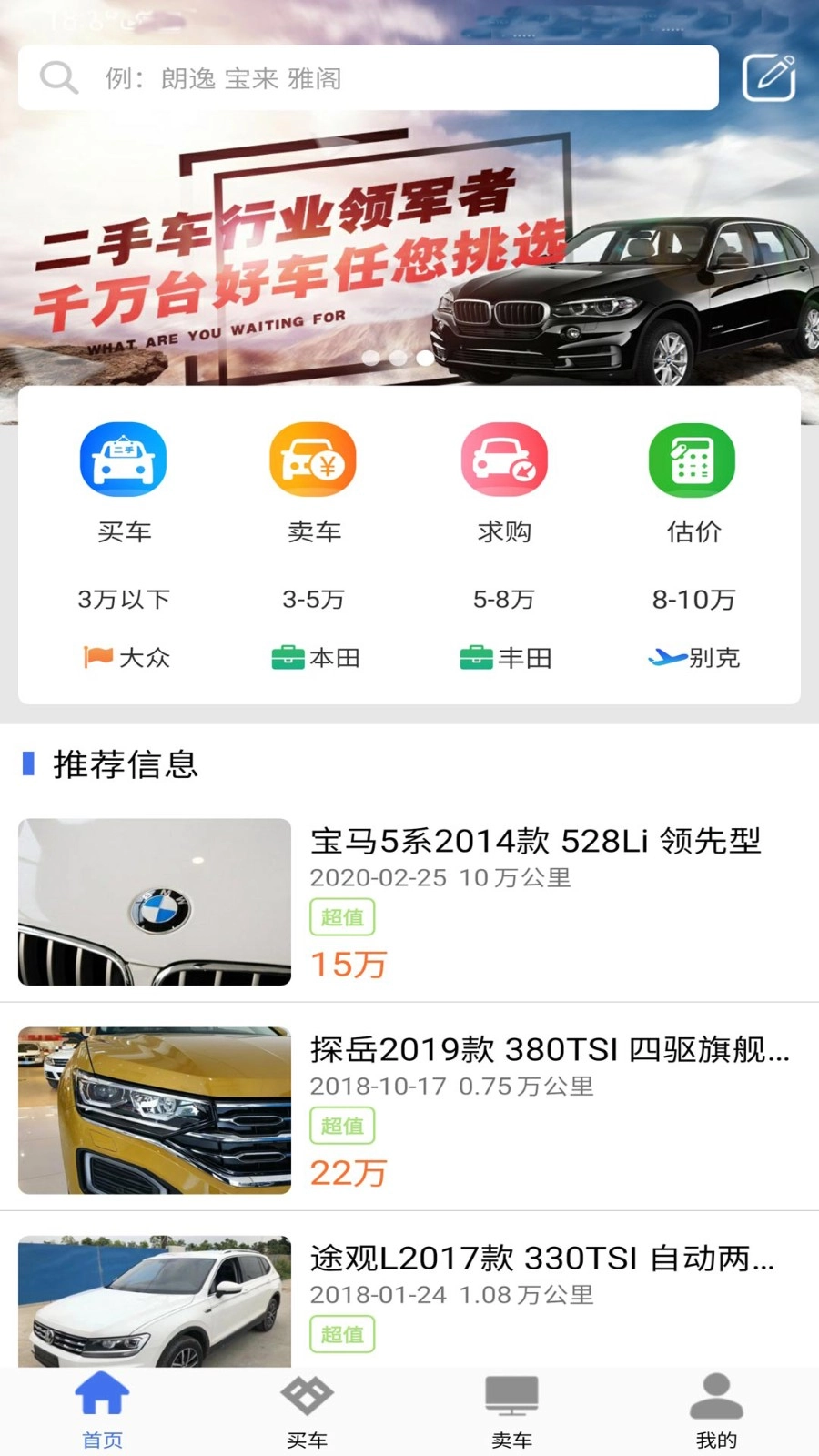Select the 5-8万 price filter
The height and width of the screenshot is (1456, 819).
[503, 599]
